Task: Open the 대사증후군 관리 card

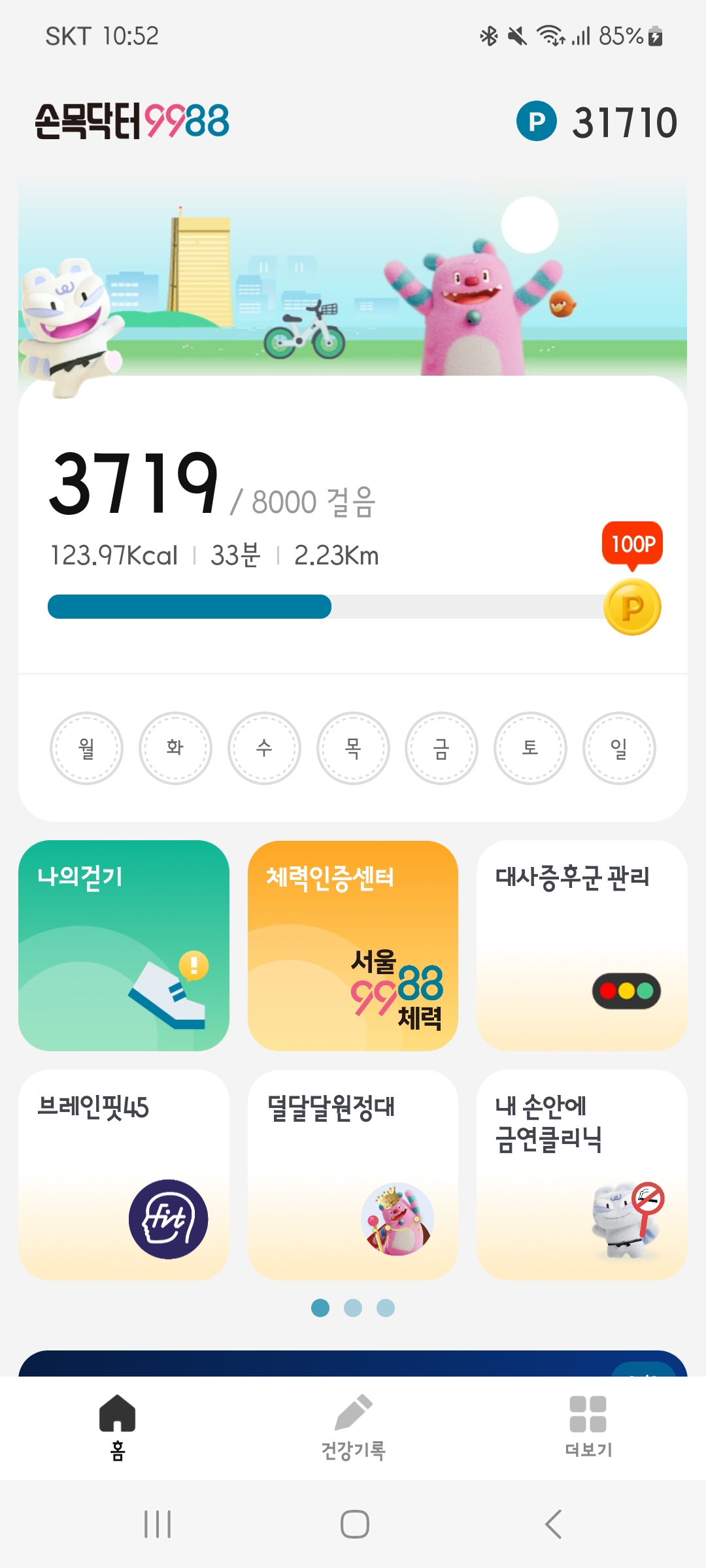Action: [x=582, y=945]
